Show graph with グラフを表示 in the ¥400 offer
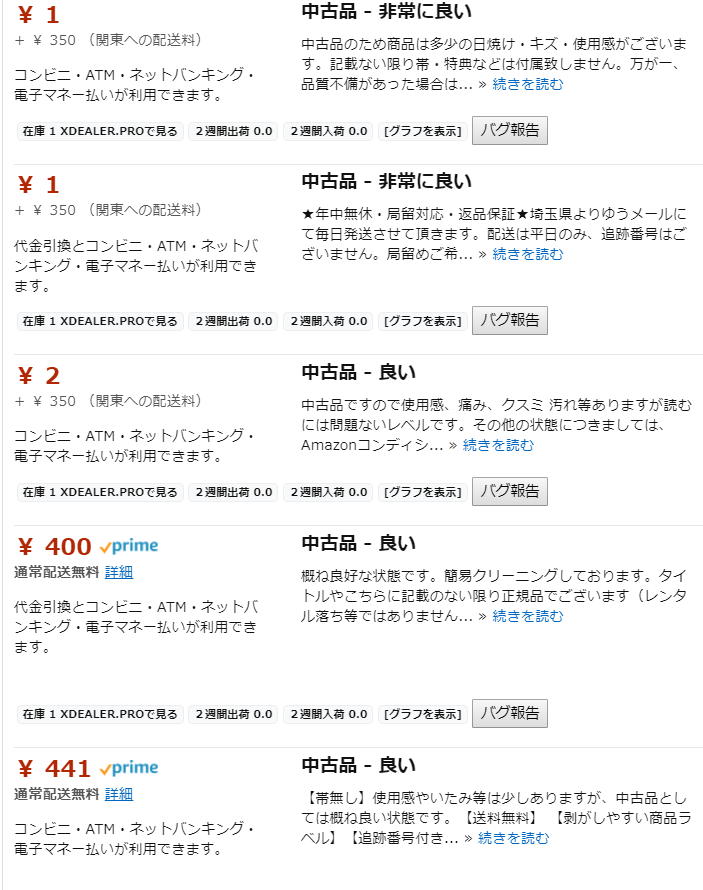This screenshot has height=890, width=703. 422,715
